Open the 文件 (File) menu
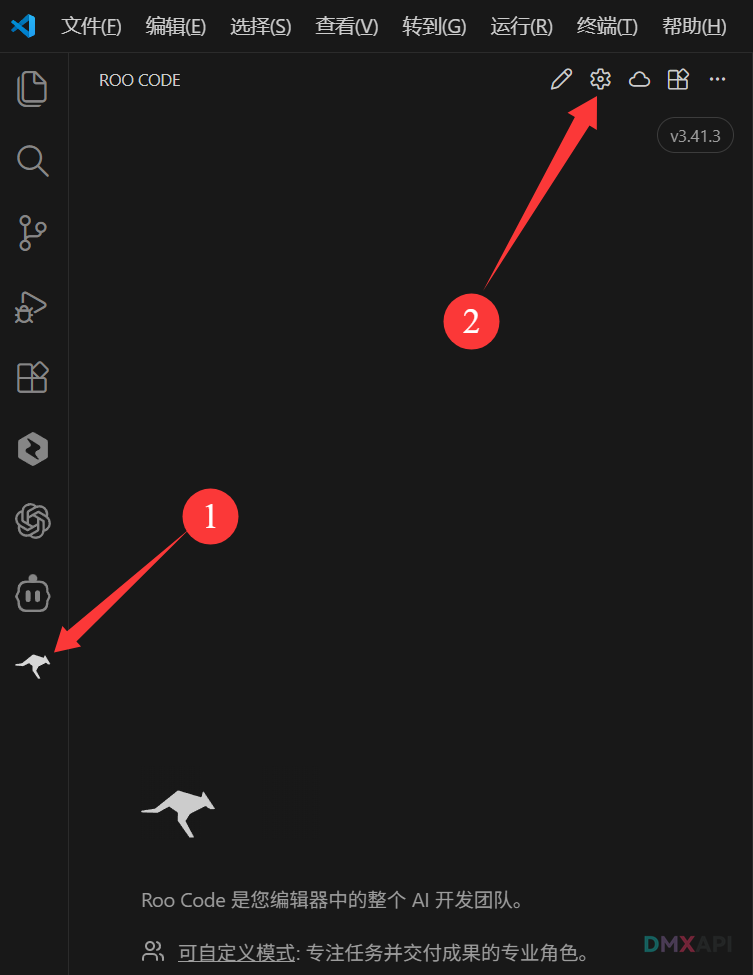The width and height of the screenshot is (753, 975). pos(91,27)
